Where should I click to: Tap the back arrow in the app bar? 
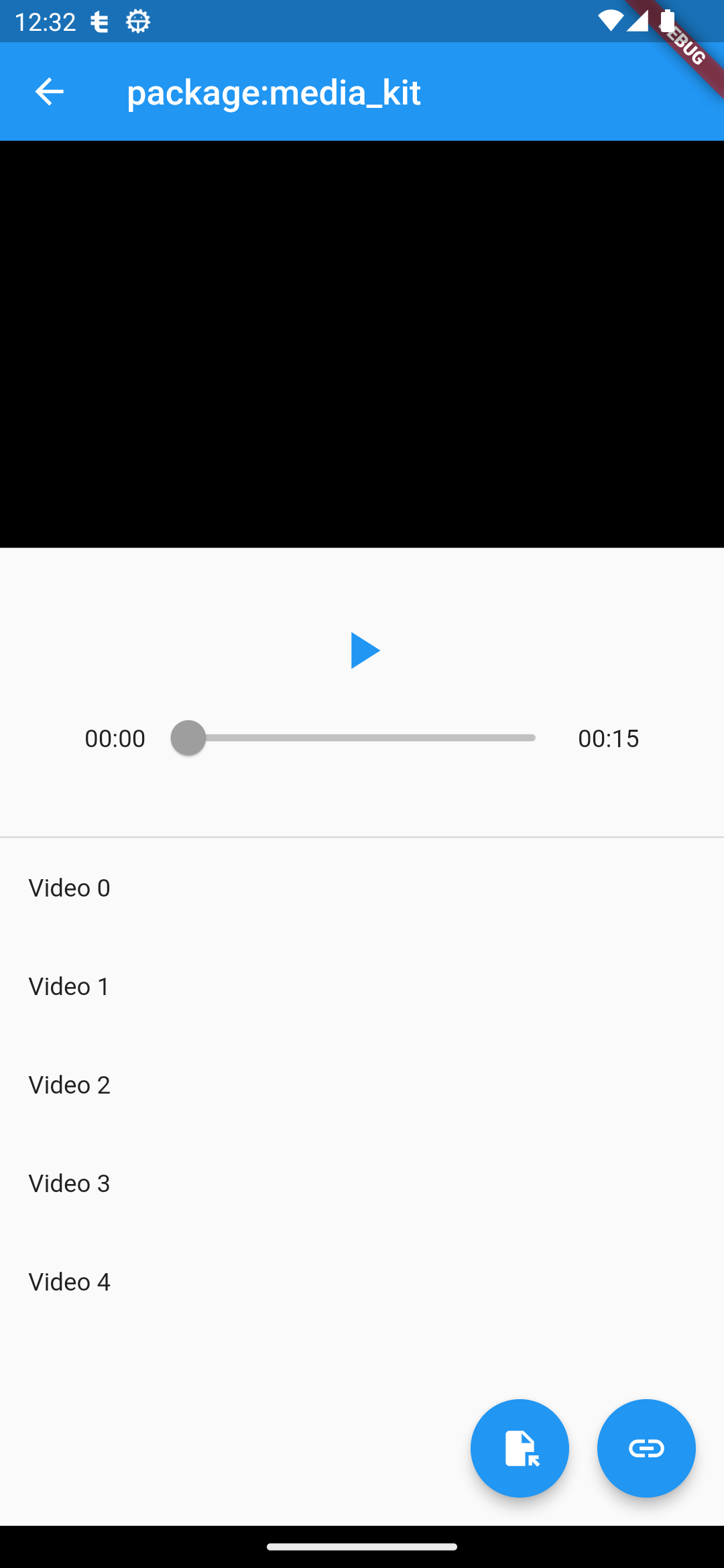coord(49,92)
